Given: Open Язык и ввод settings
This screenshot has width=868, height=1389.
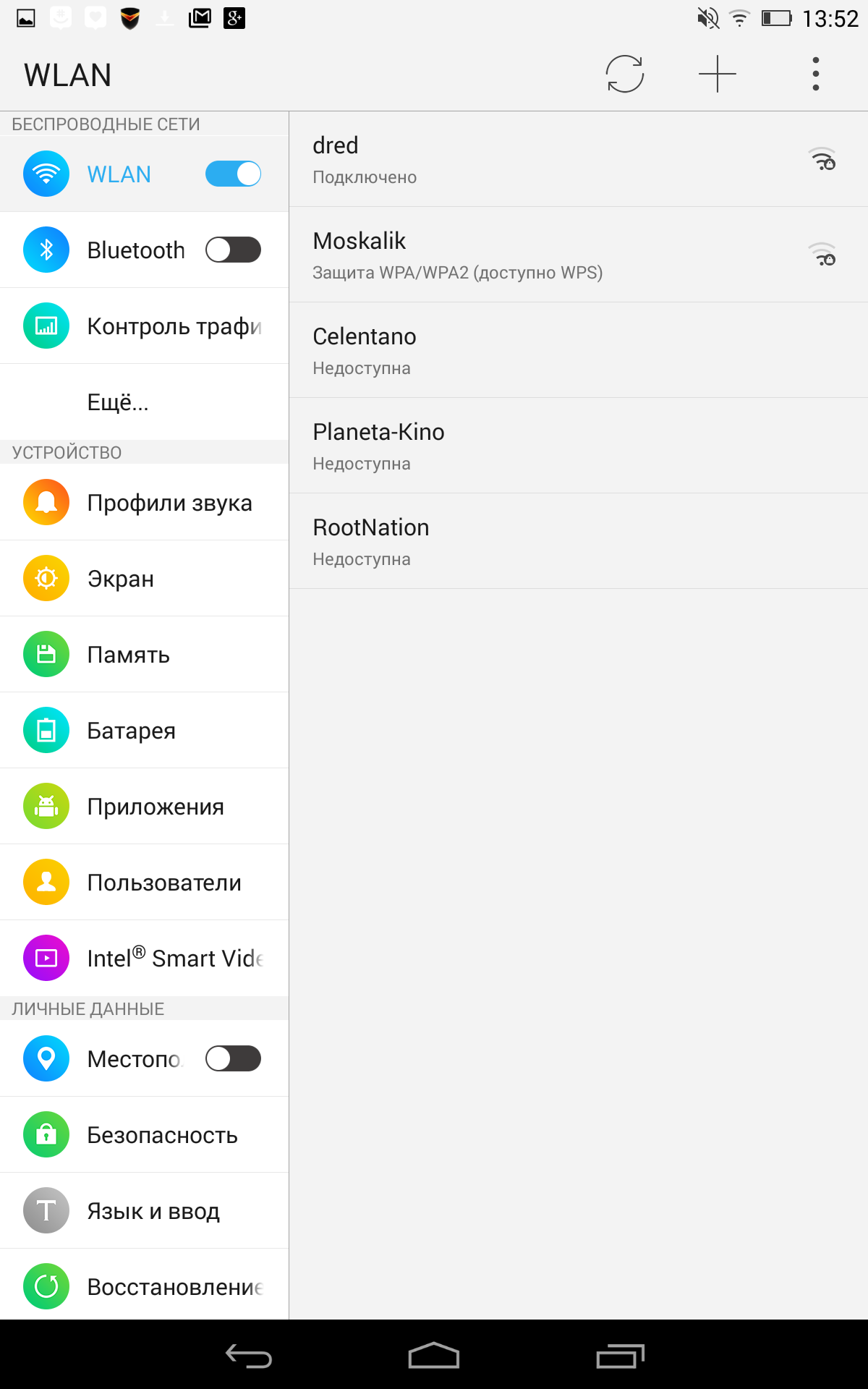Looking at the screenshot, I should point(145,1210).
